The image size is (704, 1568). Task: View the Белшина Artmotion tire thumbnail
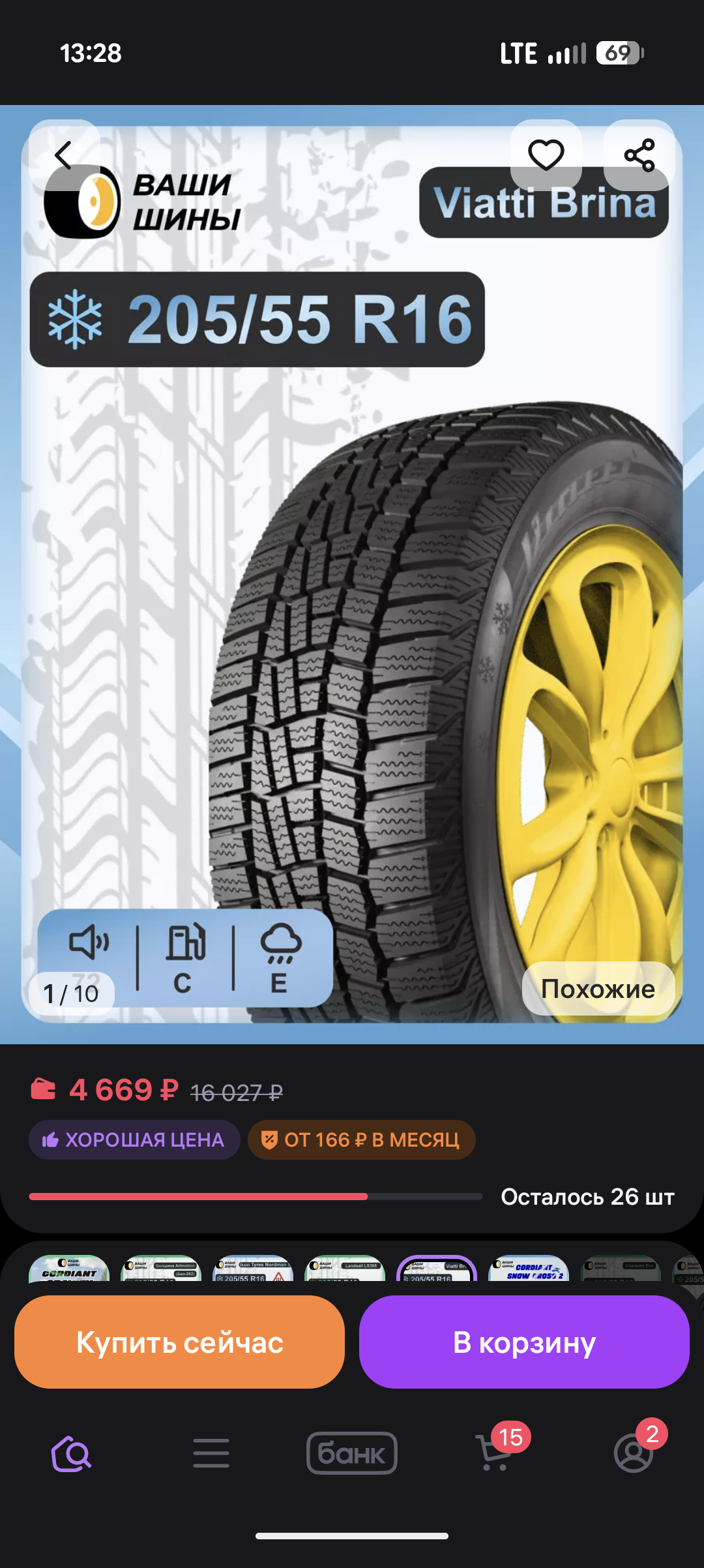point(161,1269)
